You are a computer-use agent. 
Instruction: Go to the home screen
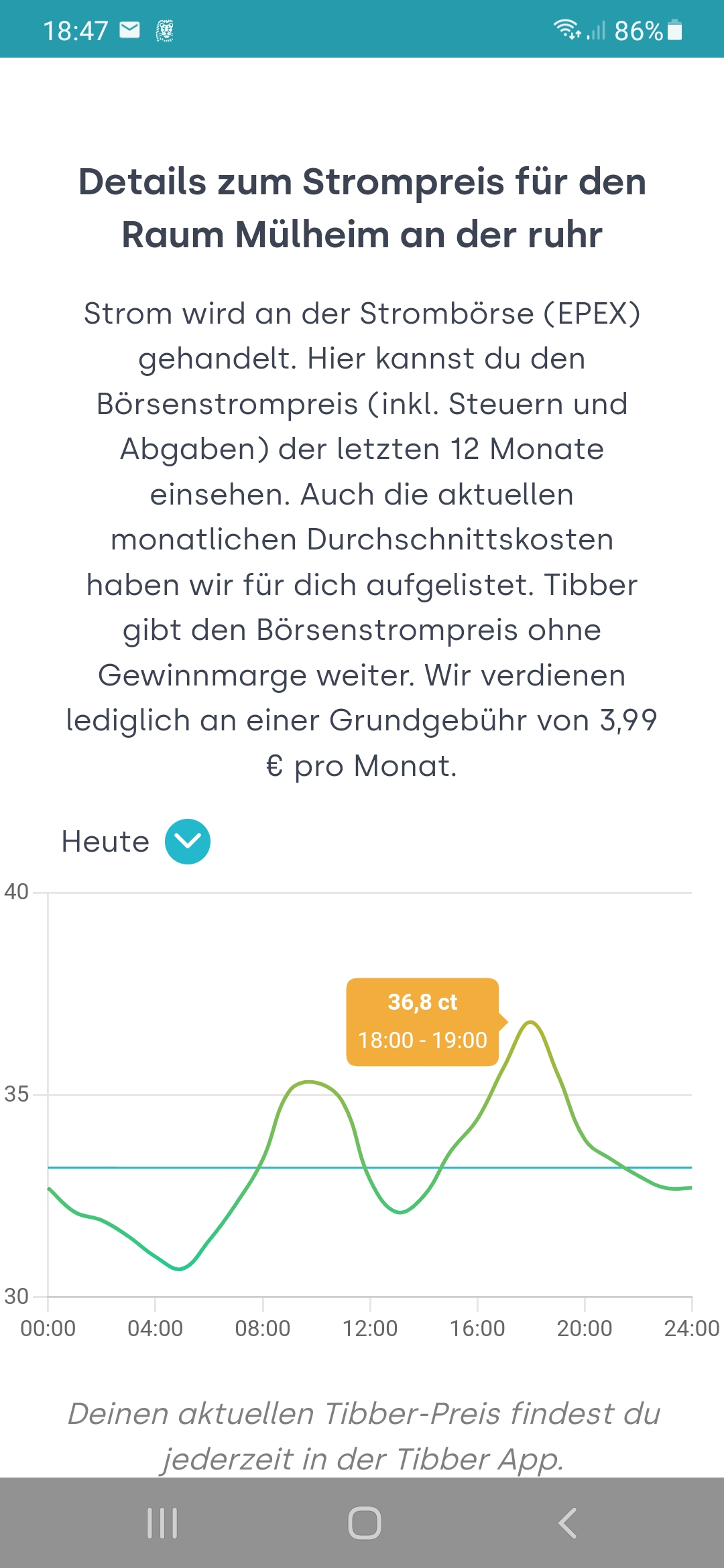click(364, 1523)
